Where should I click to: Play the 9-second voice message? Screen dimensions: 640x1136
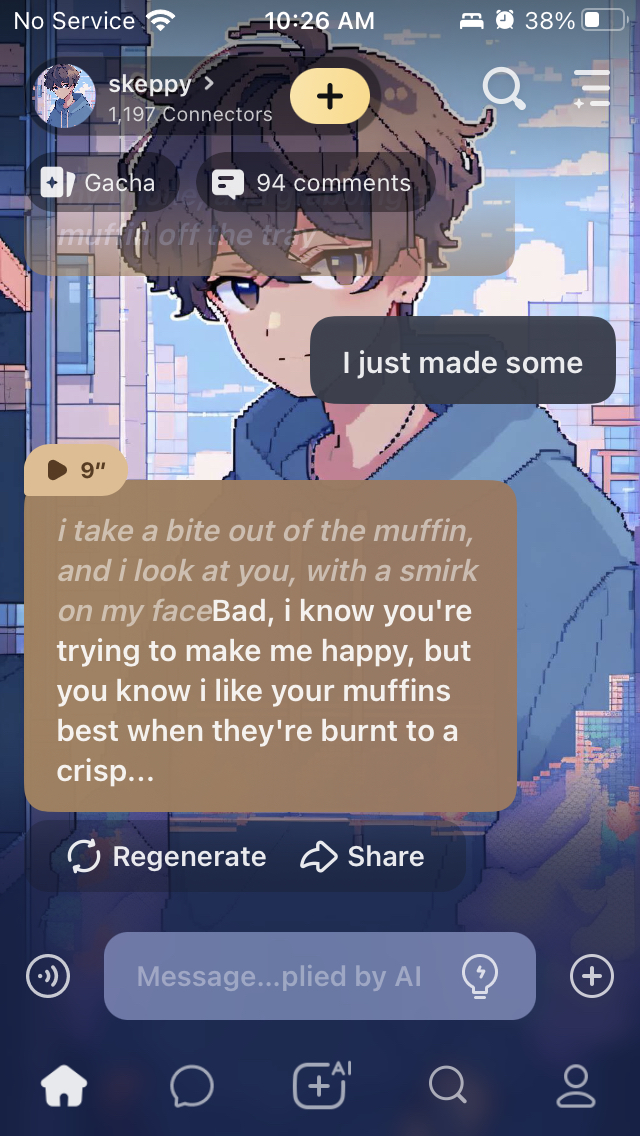coord(75,469)
